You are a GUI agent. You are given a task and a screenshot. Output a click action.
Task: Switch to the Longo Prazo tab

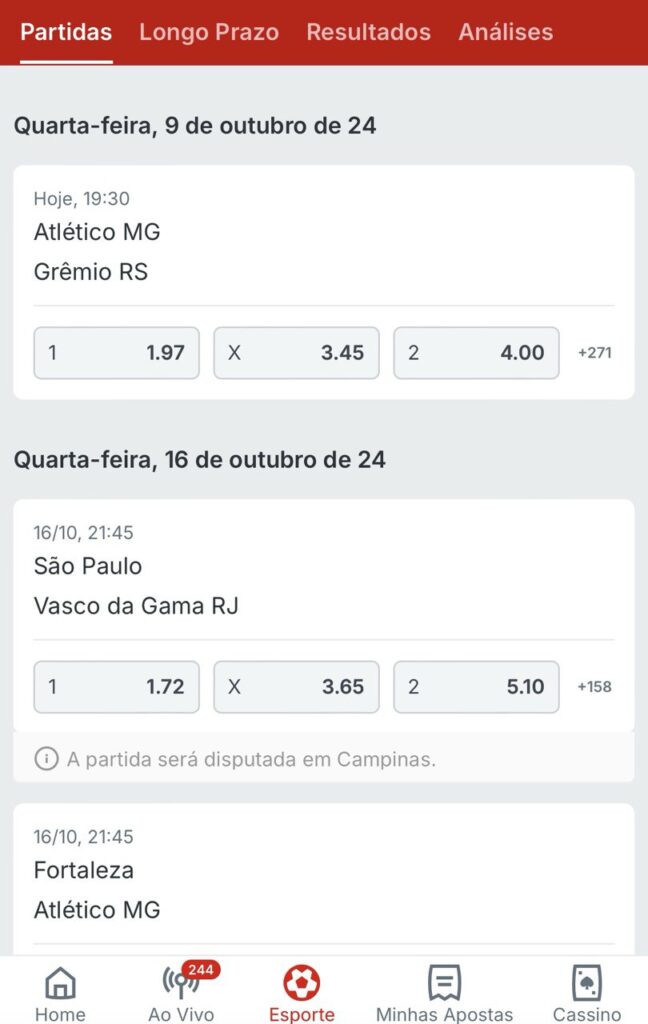[209, 32]
